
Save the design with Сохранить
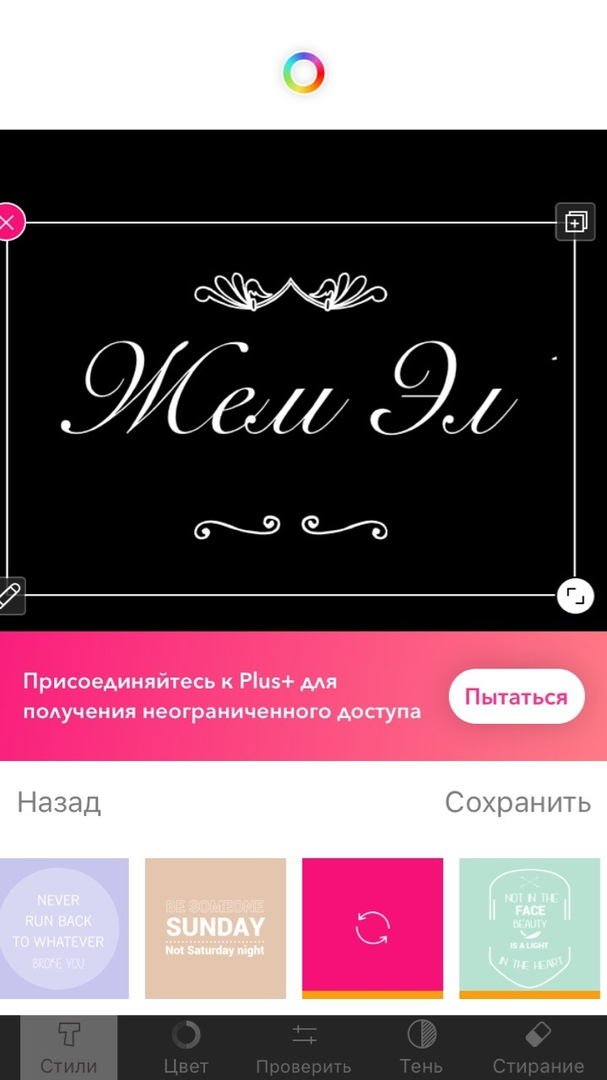pyautogui.click(x=517, y=802)
